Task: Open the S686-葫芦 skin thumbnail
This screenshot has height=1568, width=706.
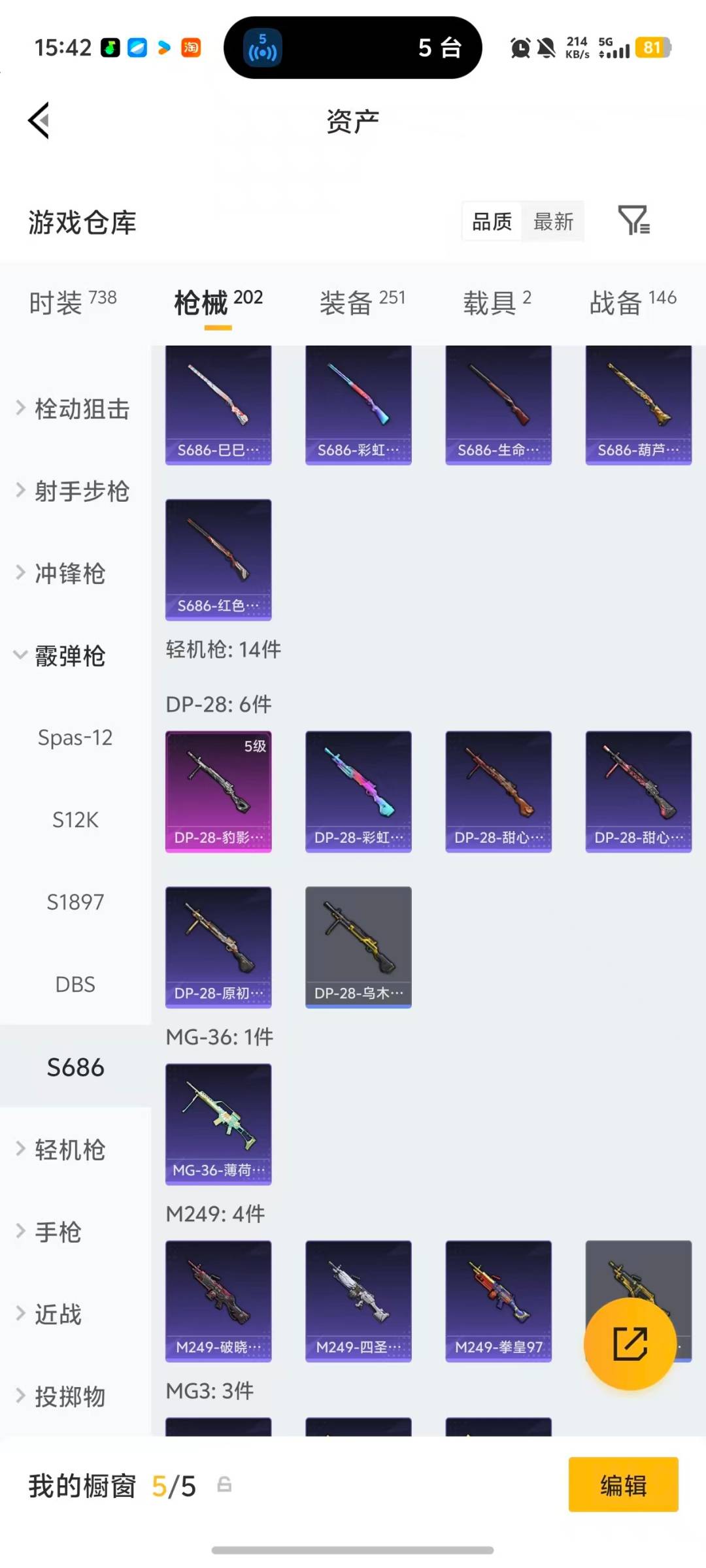Action: 638,404
